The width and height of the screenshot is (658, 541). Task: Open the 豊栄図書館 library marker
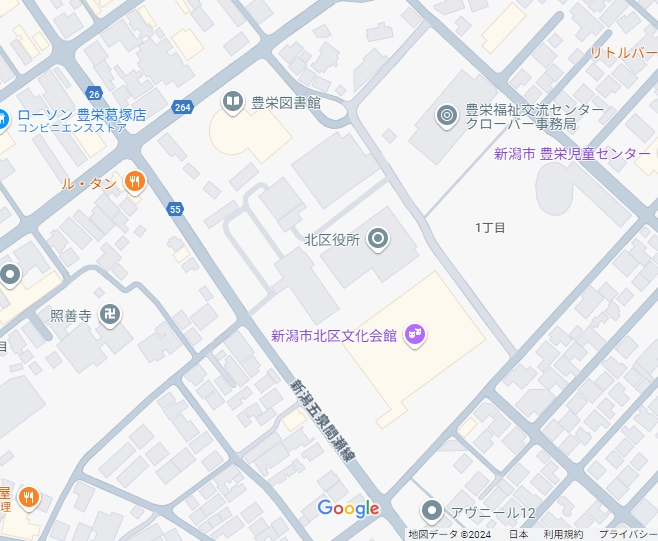[x=232, y=102]
